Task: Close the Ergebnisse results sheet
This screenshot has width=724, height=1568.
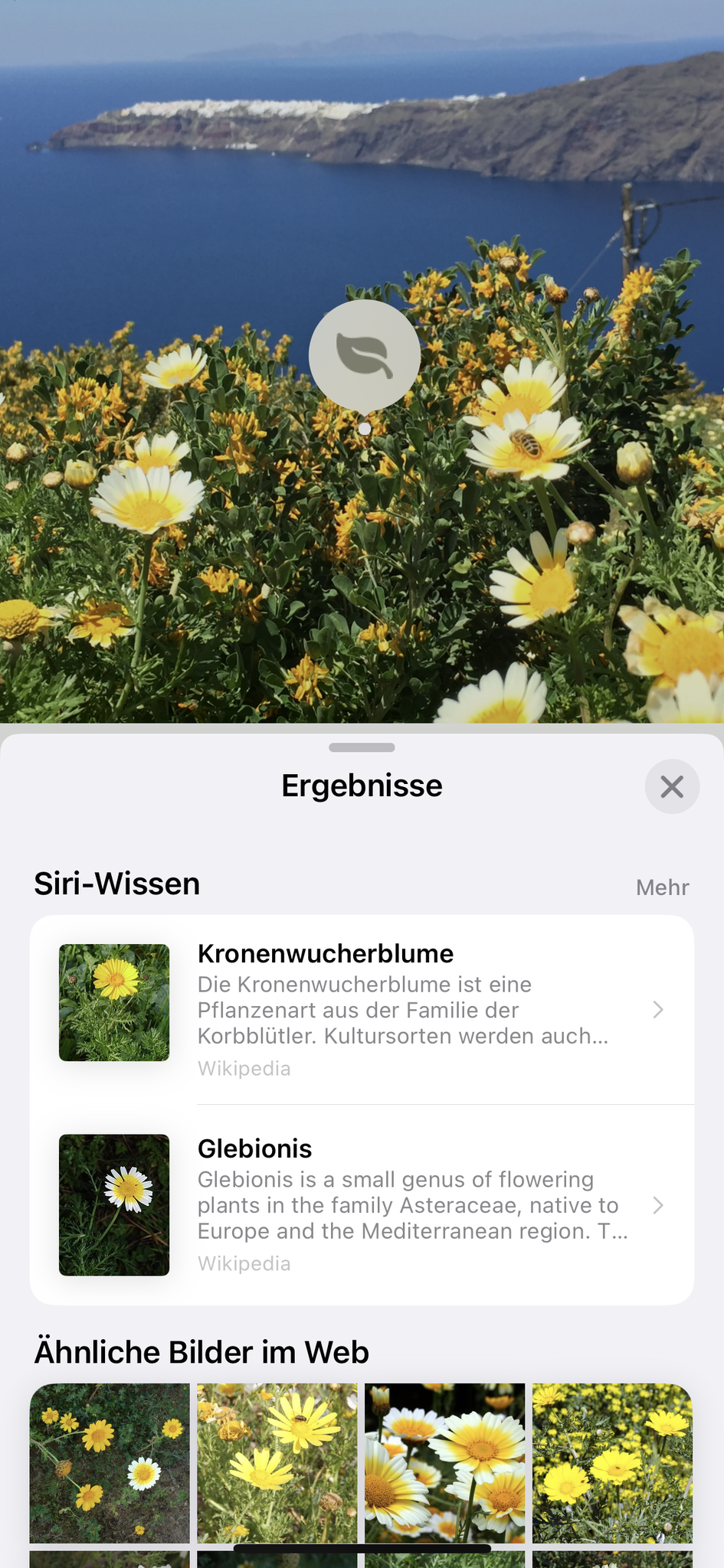Action: point(671,786)
